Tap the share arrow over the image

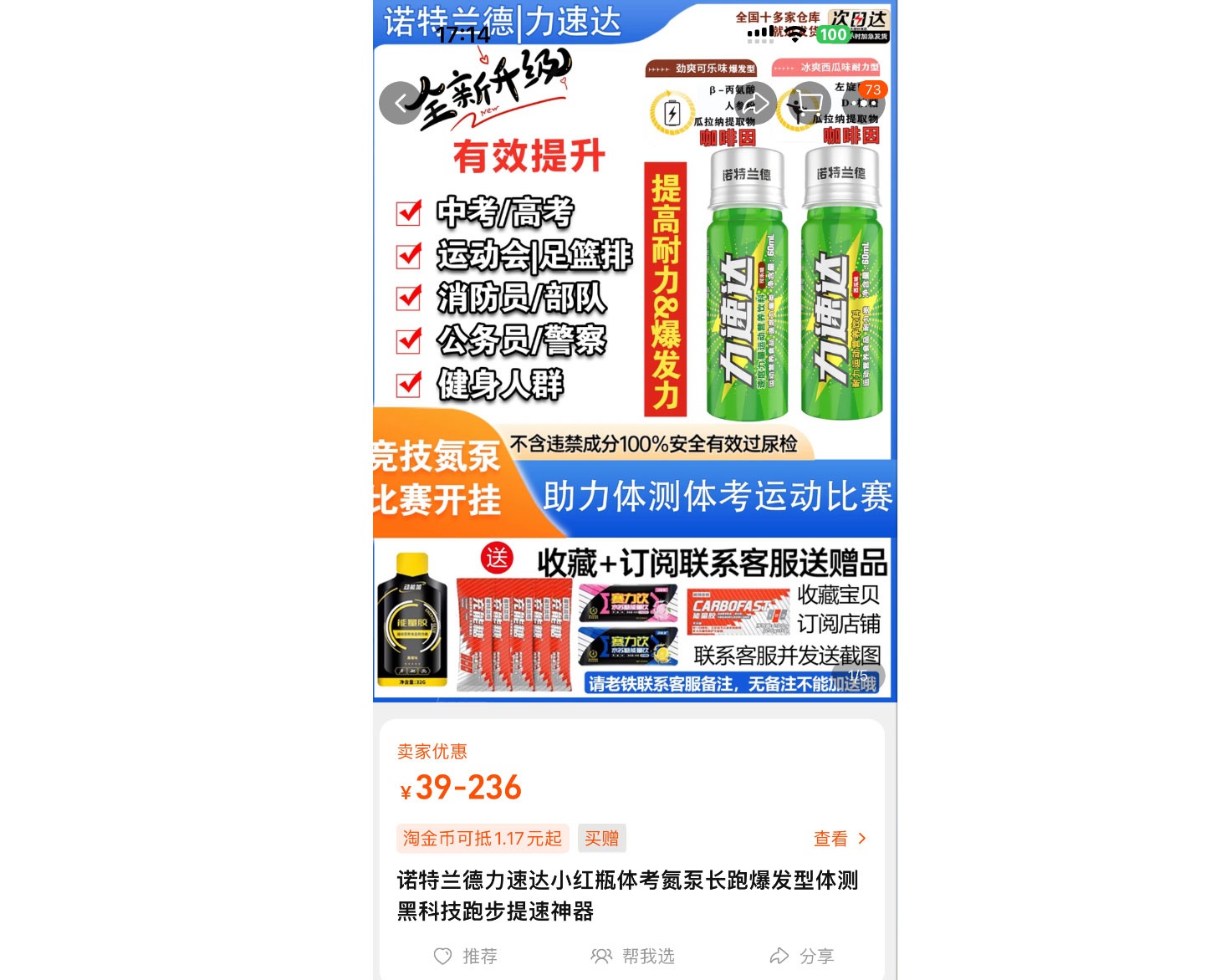(x=757, y=104)
